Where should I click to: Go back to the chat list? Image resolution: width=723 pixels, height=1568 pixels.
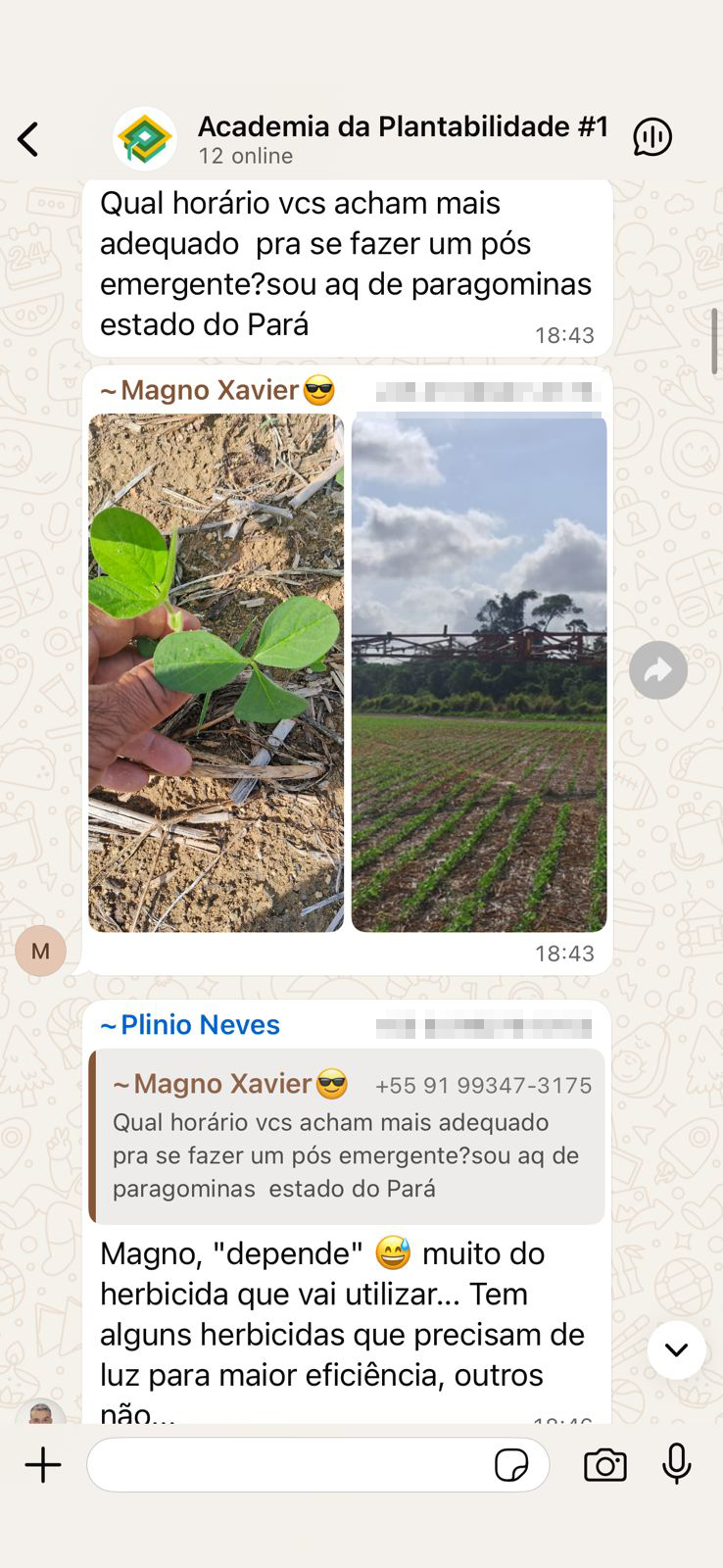tap(28, 139)
